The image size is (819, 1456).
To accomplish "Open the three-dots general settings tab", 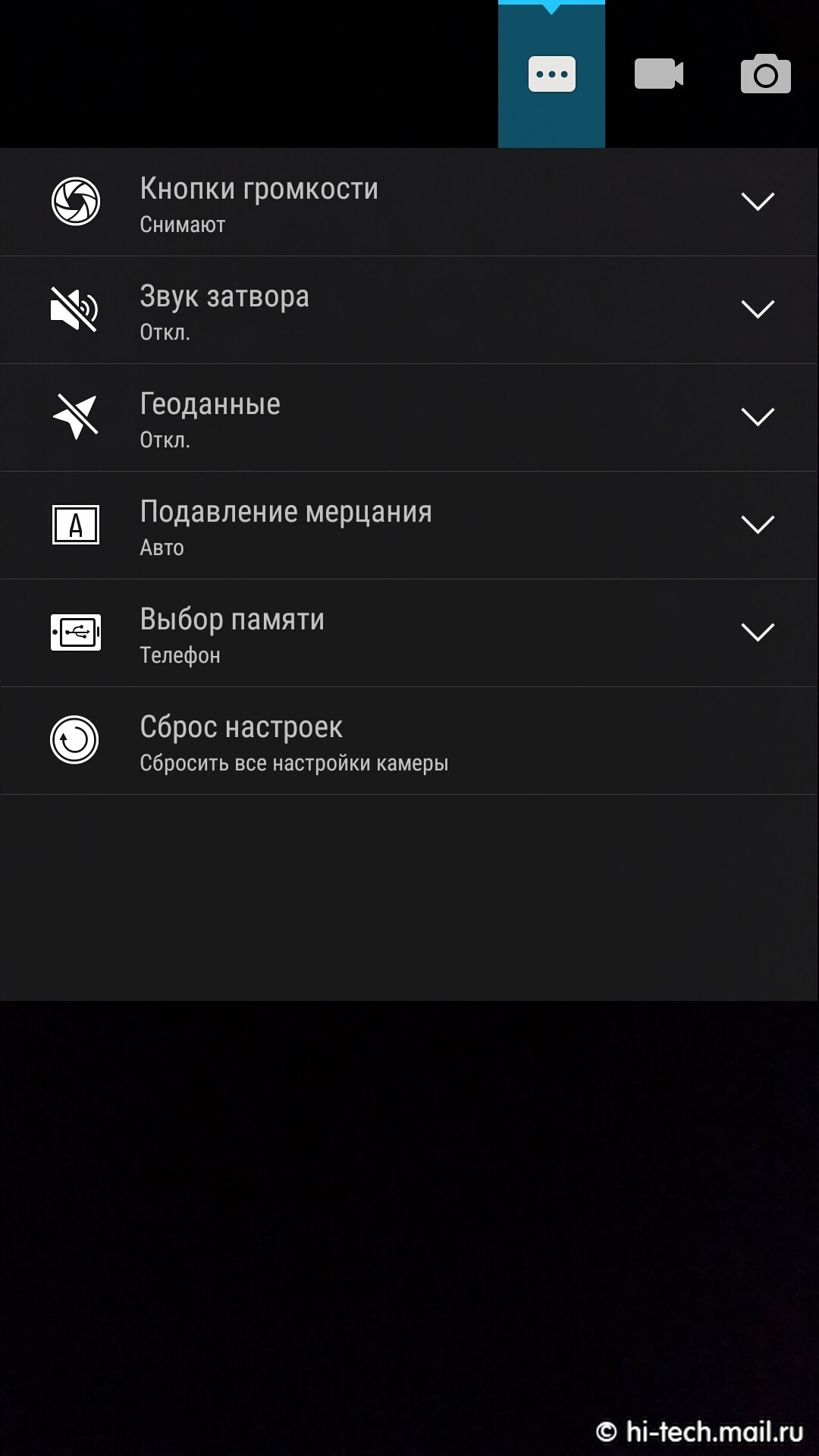I will [x=551, y=74].
